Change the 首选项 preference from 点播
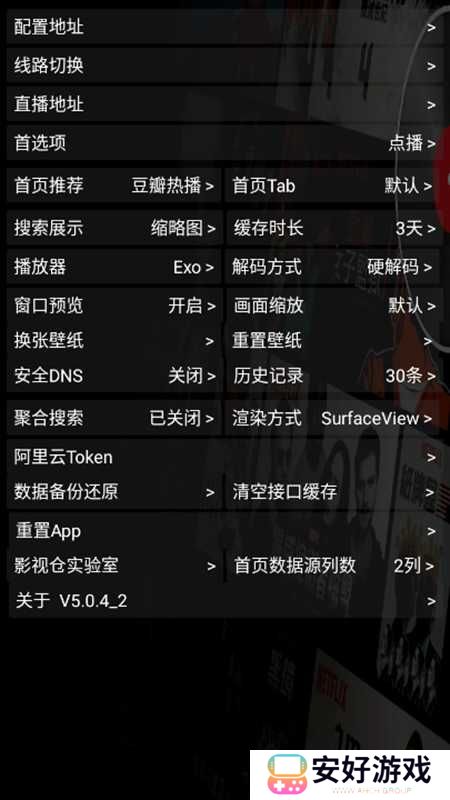 click(225, 143)
